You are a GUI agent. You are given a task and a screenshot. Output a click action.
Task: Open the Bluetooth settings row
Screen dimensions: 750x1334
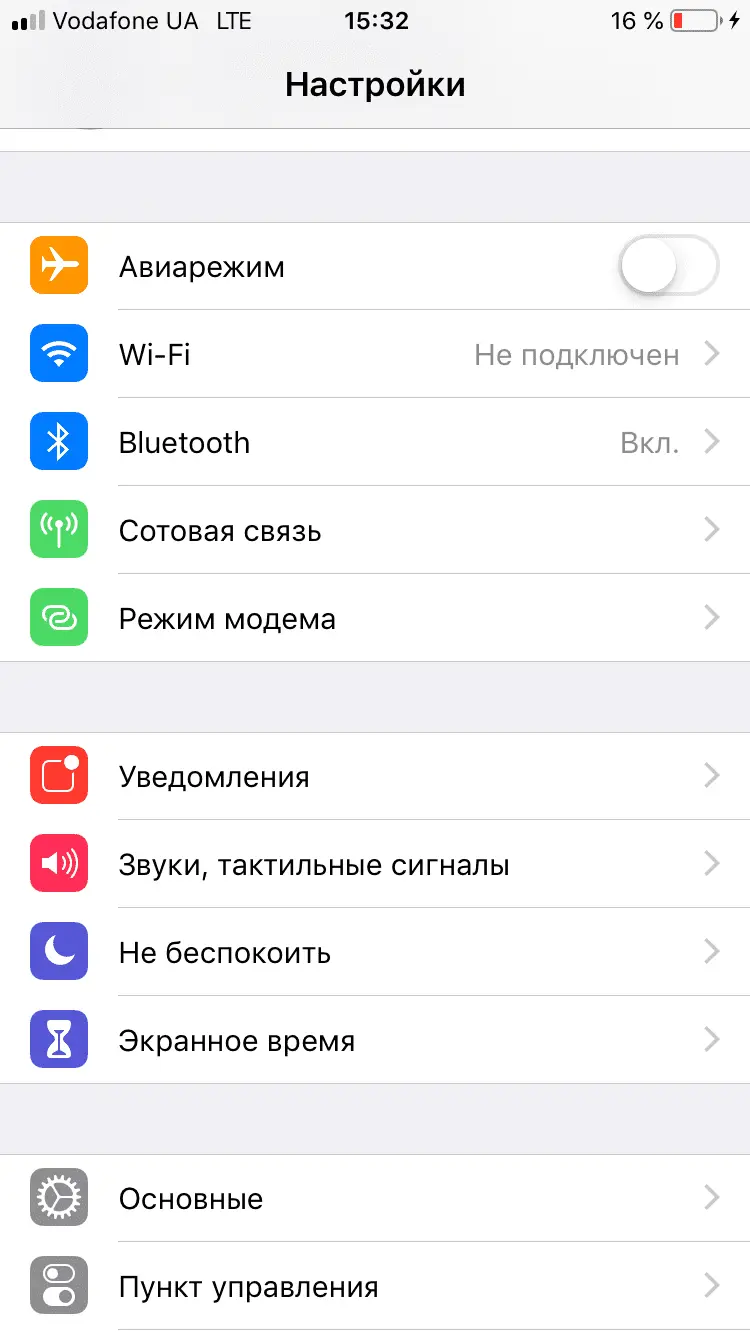375,443
